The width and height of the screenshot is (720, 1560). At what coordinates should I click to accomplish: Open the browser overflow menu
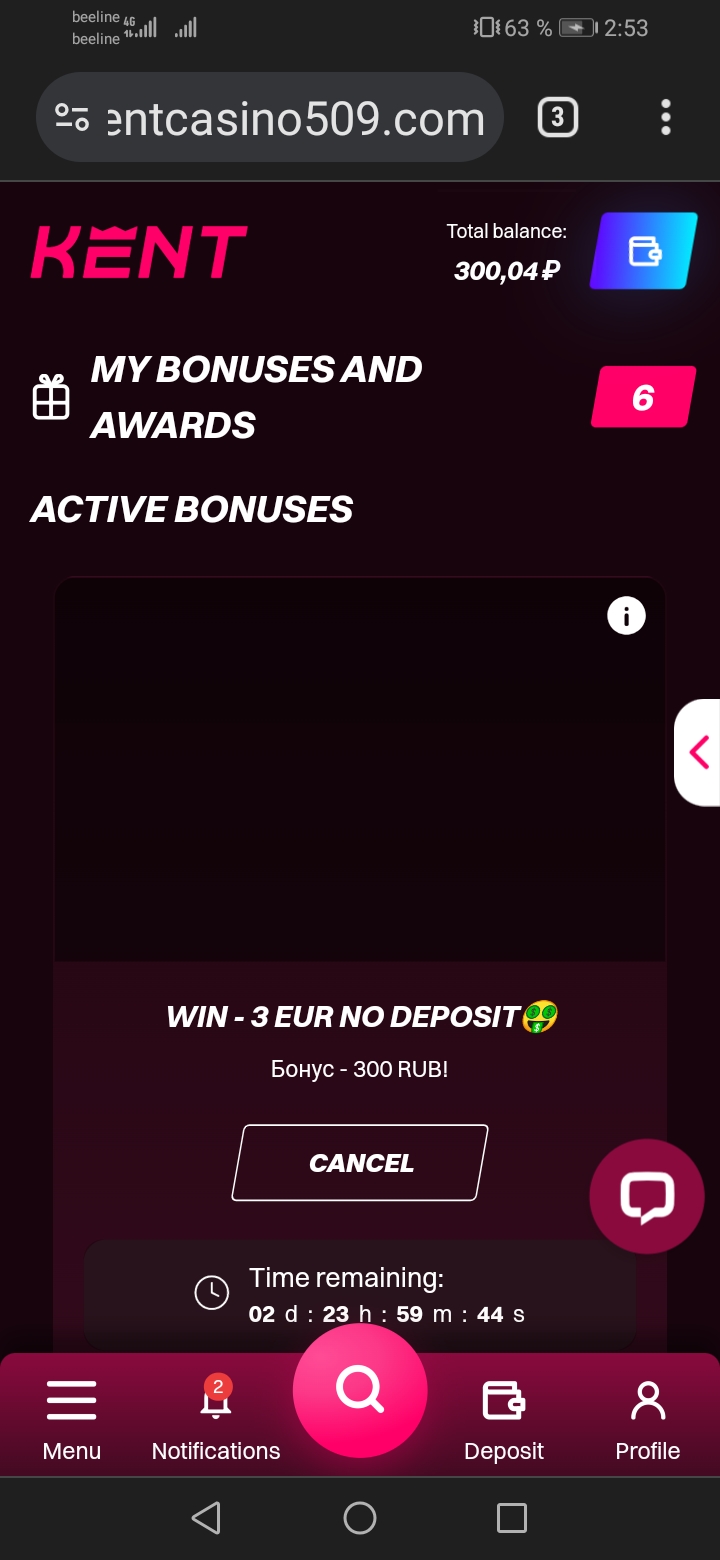point(665,118)
